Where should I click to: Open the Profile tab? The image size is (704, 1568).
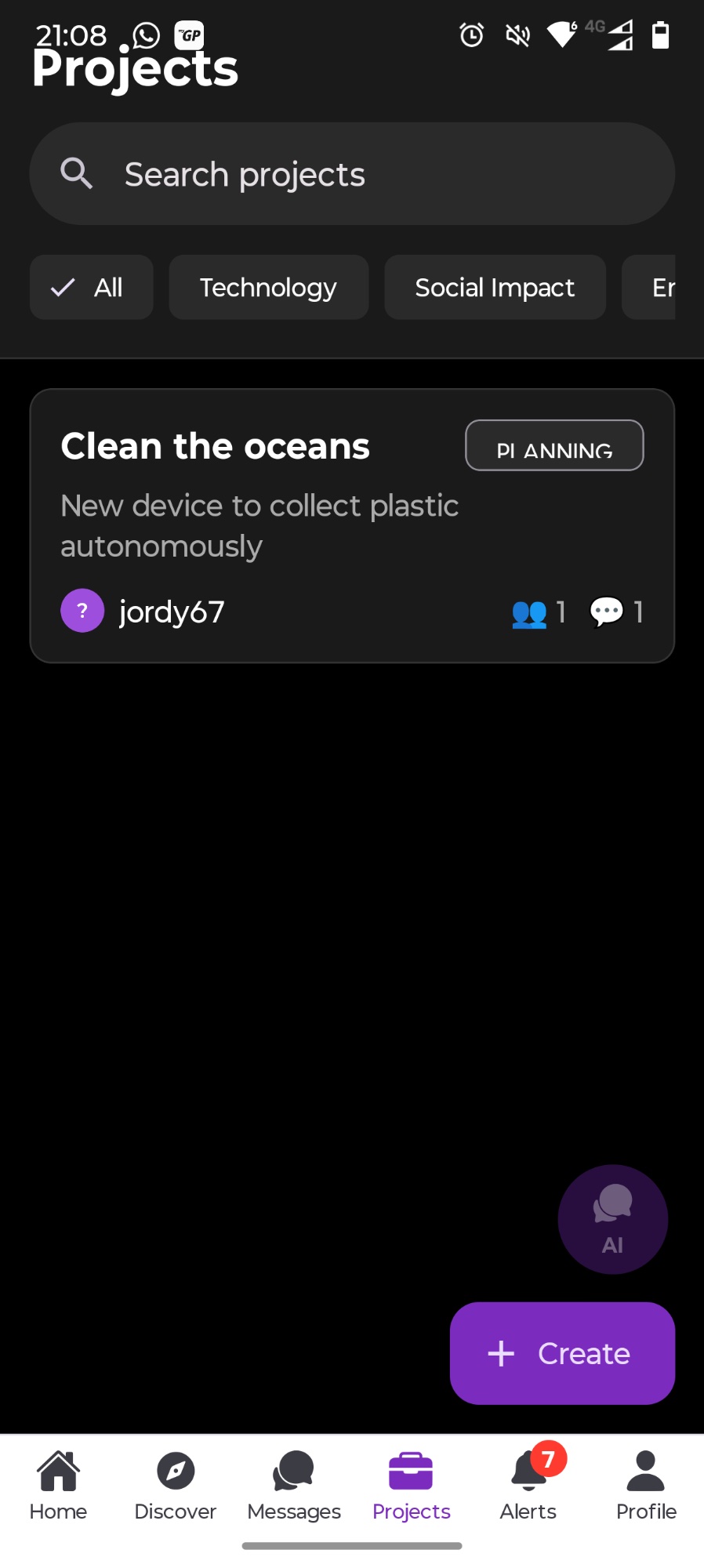645,1486
